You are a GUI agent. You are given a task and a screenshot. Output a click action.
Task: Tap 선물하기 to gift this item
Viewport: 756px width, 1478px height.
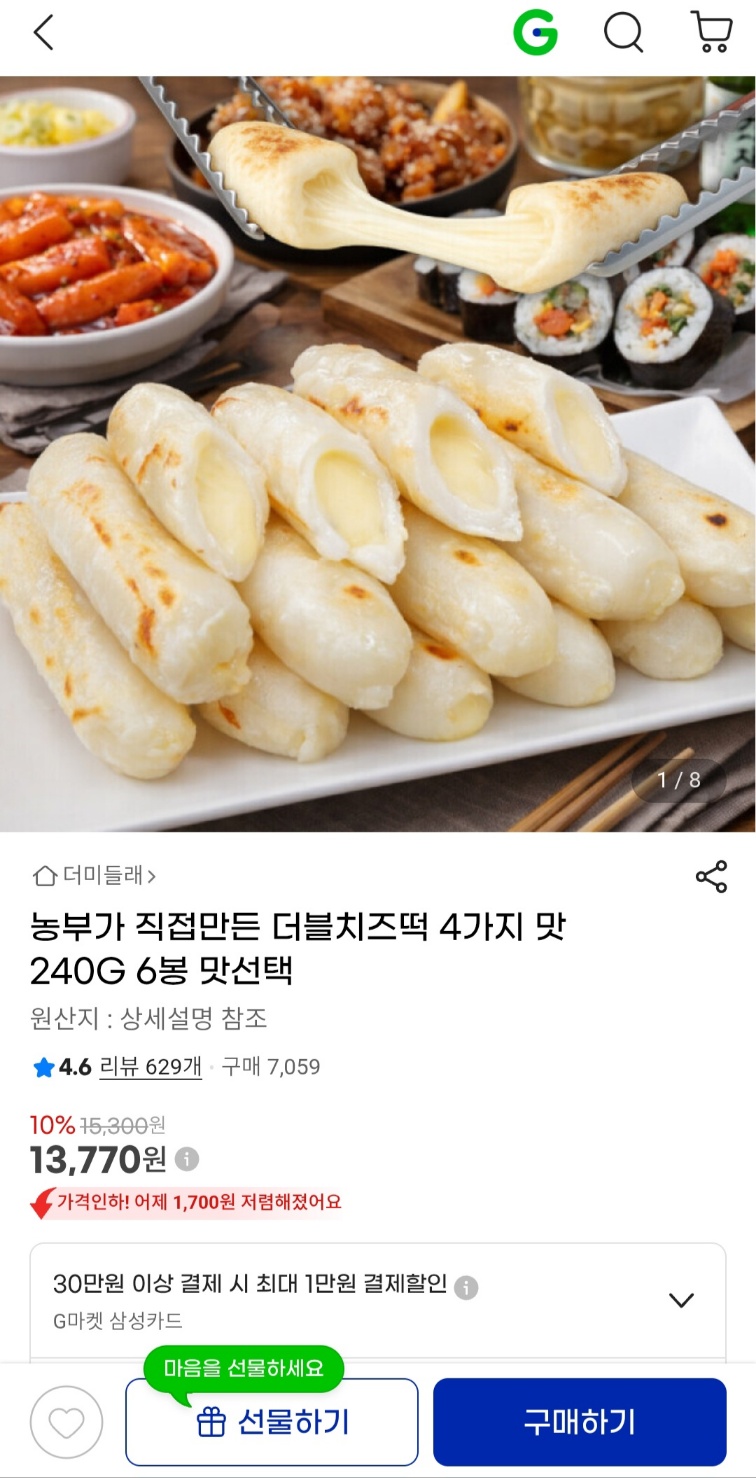pos(272,1422)
